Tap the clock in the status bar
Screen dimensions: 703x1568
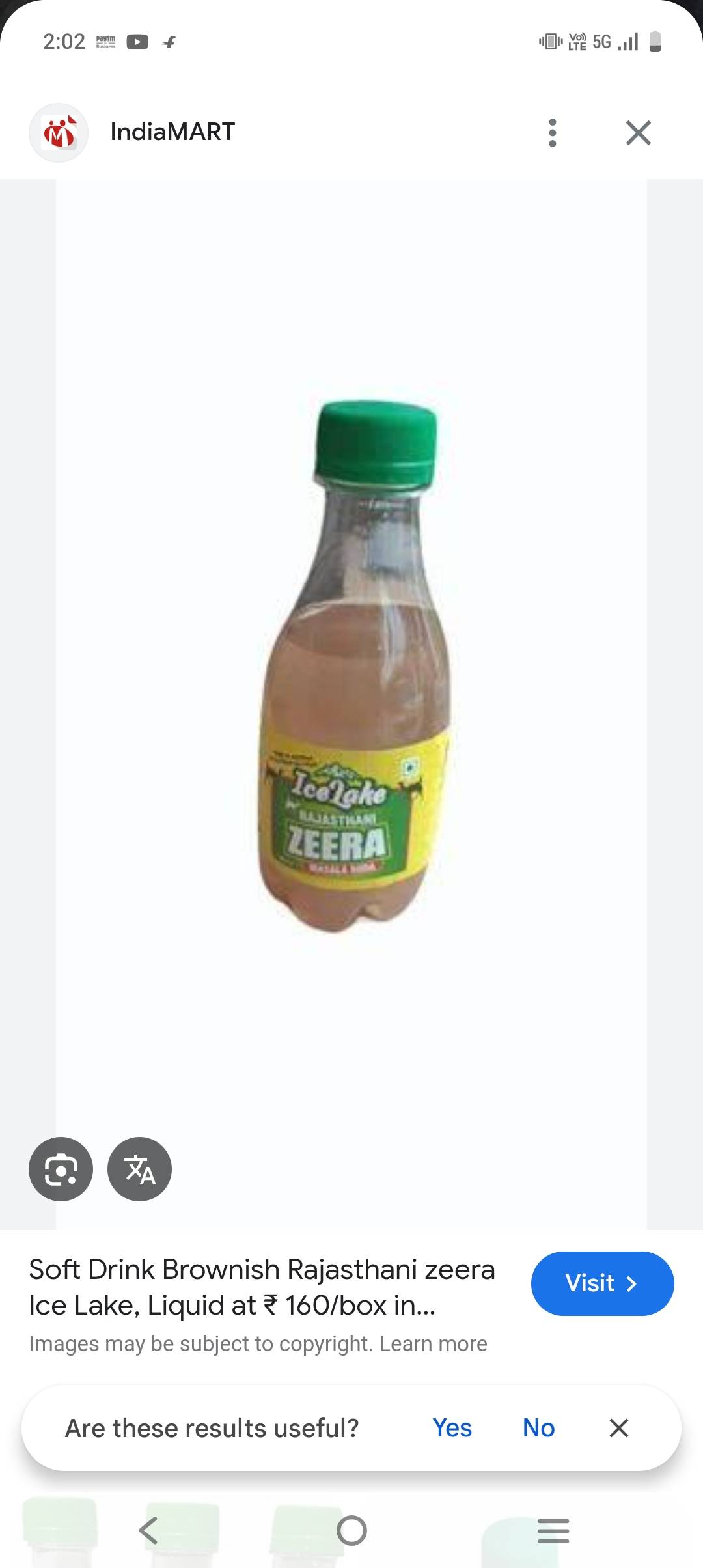[65, 41]
